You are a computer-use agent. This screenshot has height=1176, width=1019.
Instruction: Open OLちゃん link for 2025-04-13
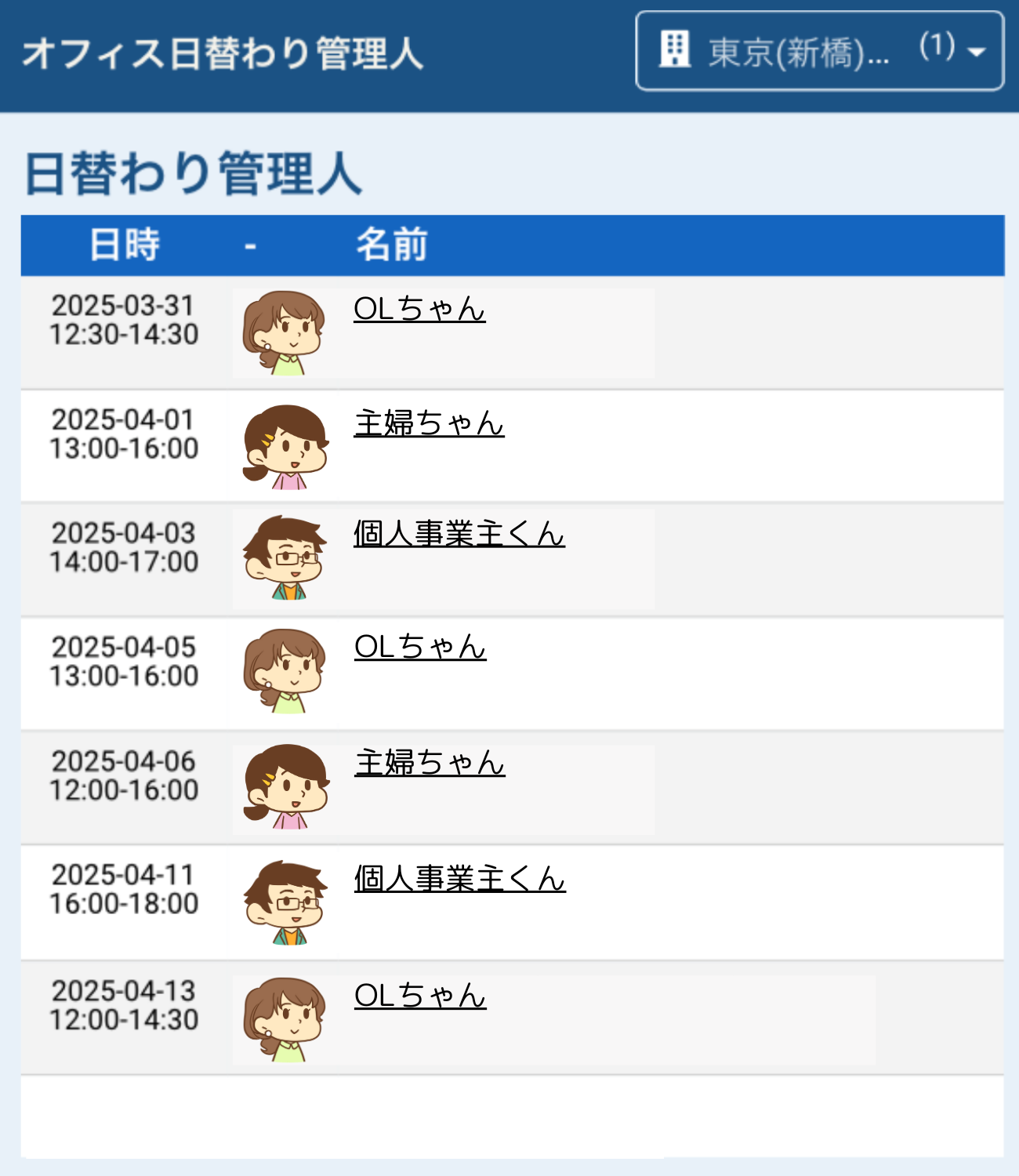coord(420,996)
